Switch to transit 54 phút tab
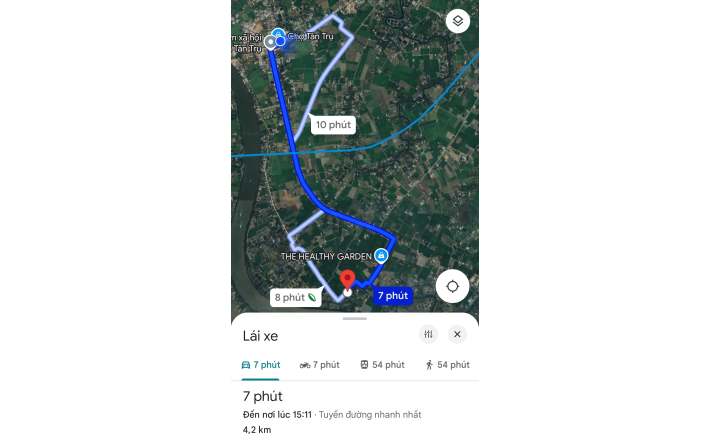The height and width of the screenshot is (440, 710). pos(382,365)
